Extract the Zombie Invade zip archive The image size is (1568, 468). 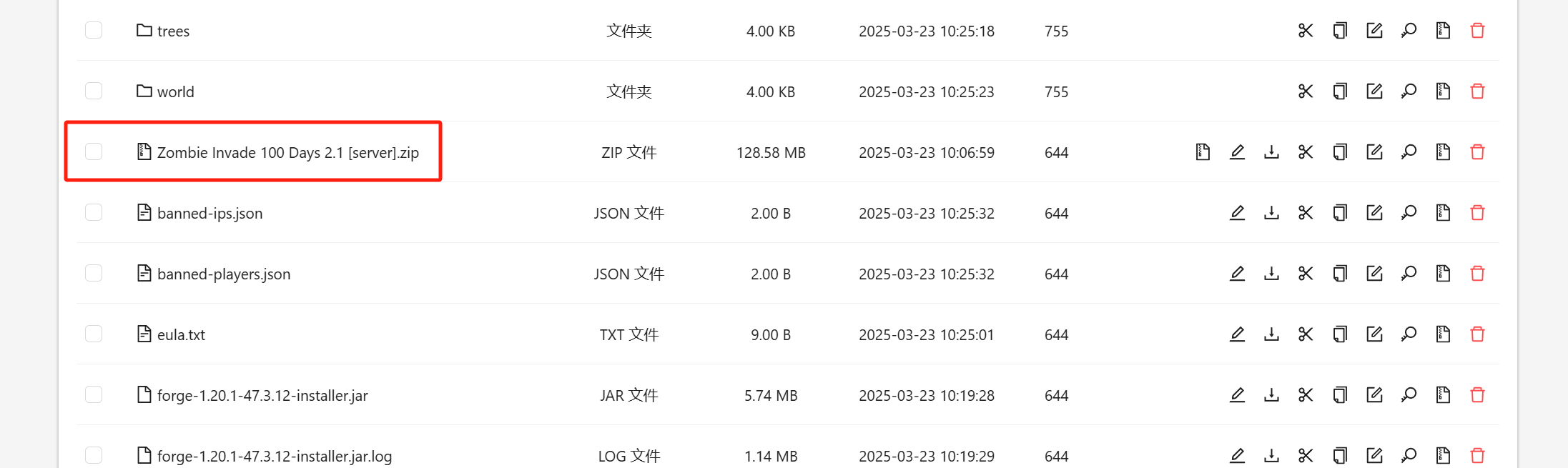1203,152
